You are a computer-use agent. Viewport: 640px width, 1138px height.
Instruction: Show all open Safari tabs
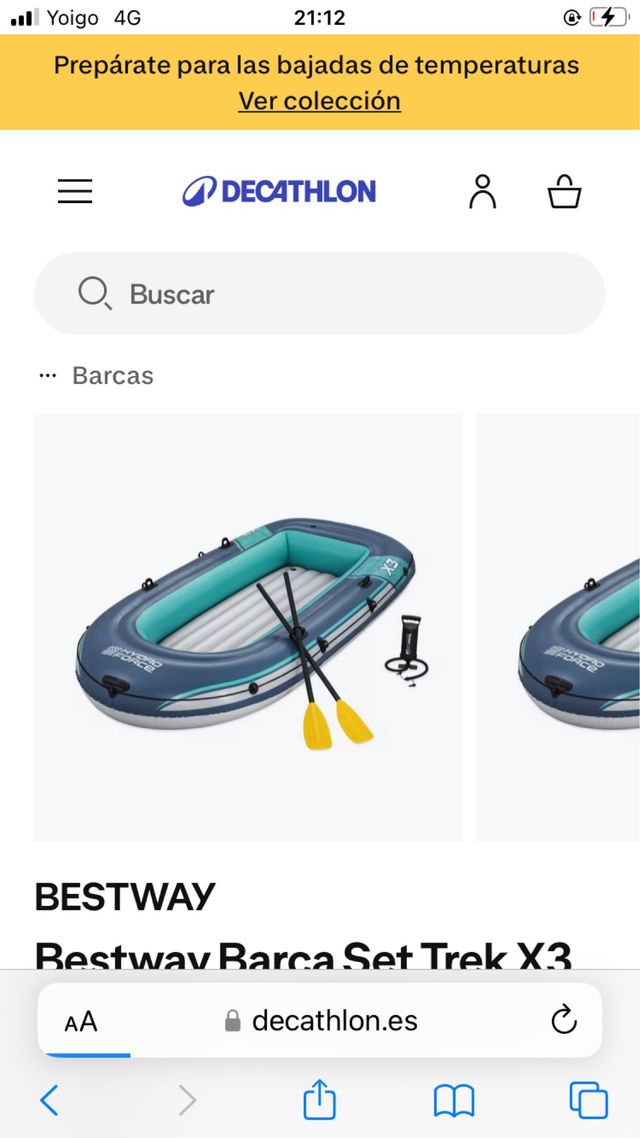(588, 1101)
